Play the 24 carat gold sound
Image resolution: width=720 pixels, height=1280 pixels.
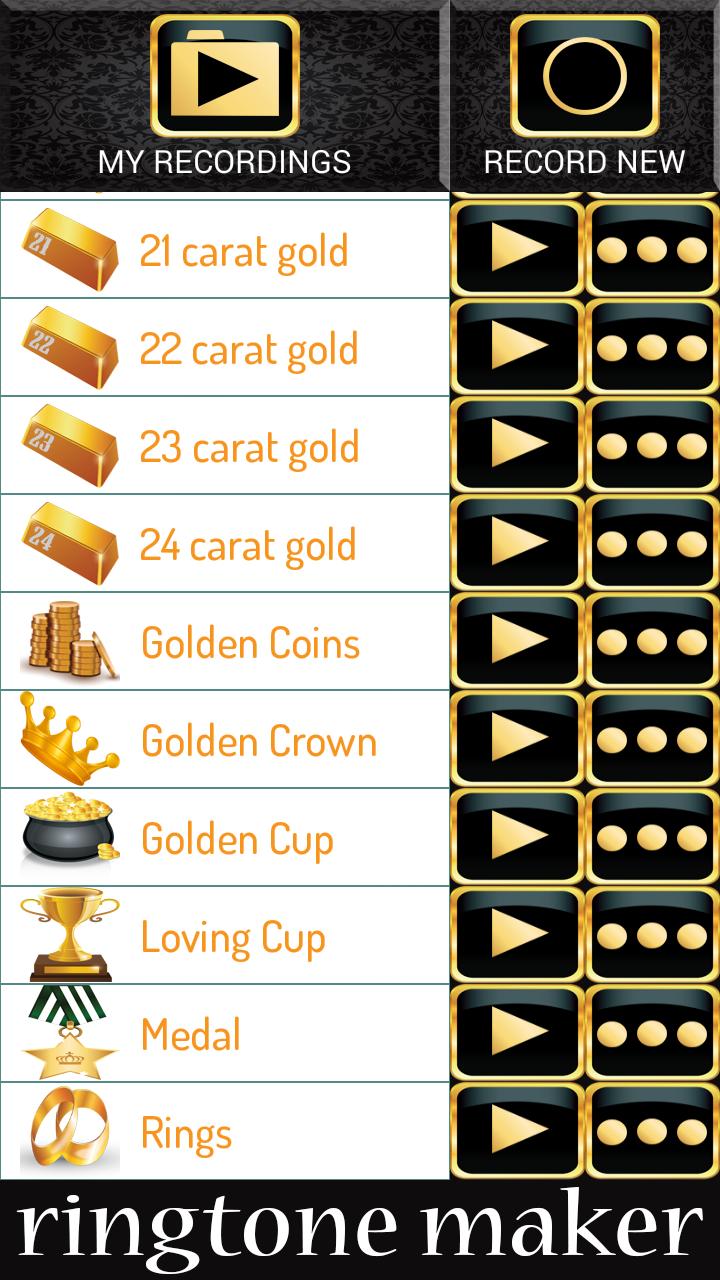click(x=517, y=543)
